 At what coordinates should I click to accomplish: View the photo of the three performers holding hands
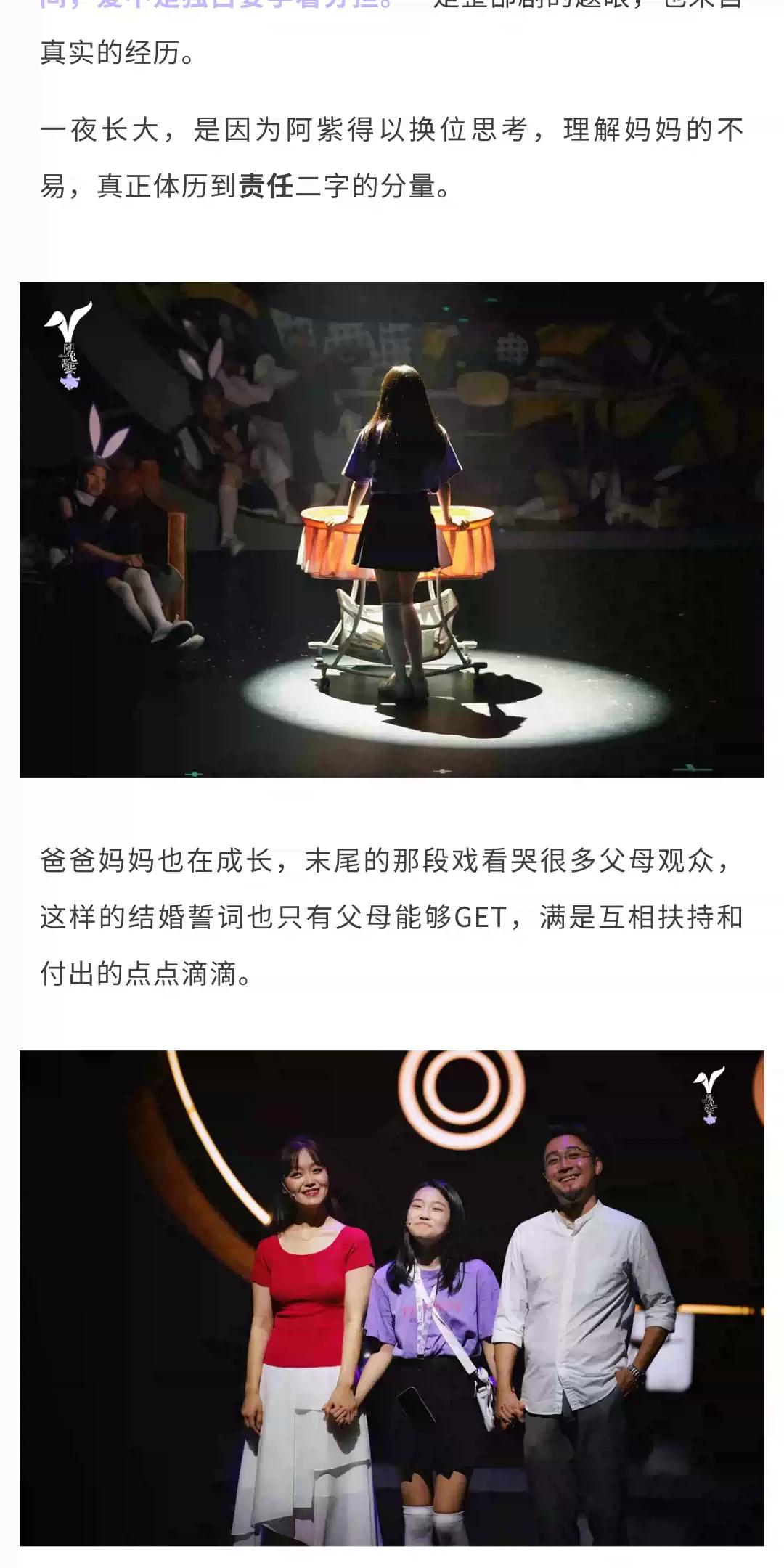(x=392, y=1299)
